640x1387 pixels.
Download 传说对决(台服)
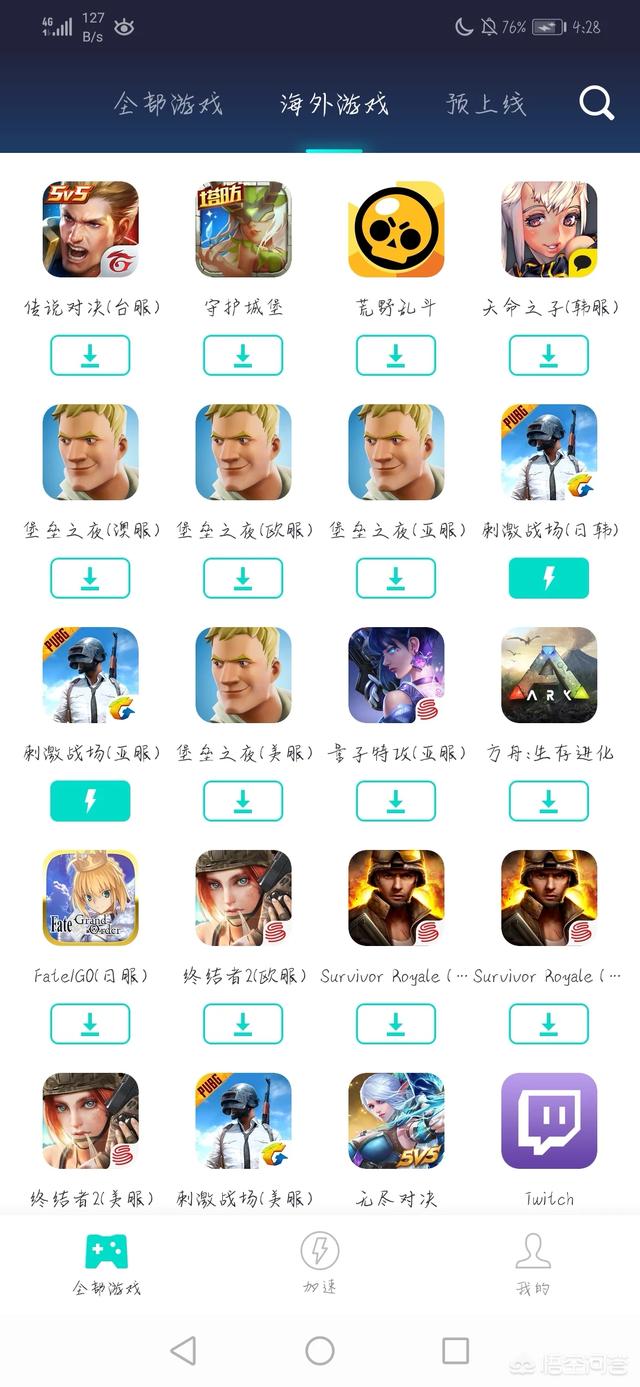point(90,355)
